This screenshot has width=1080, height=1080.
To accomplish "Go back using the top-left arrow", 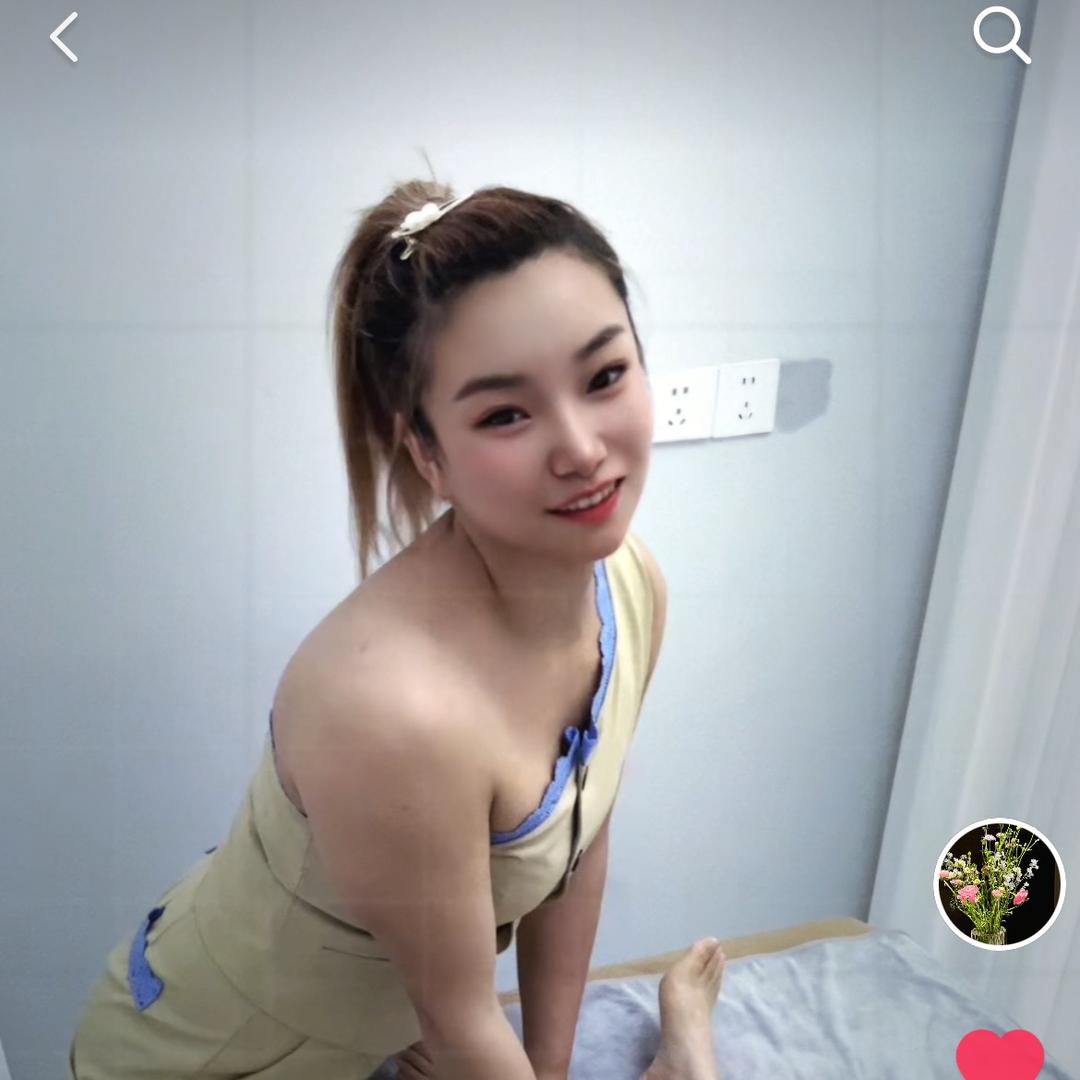I will coord(64,38).
